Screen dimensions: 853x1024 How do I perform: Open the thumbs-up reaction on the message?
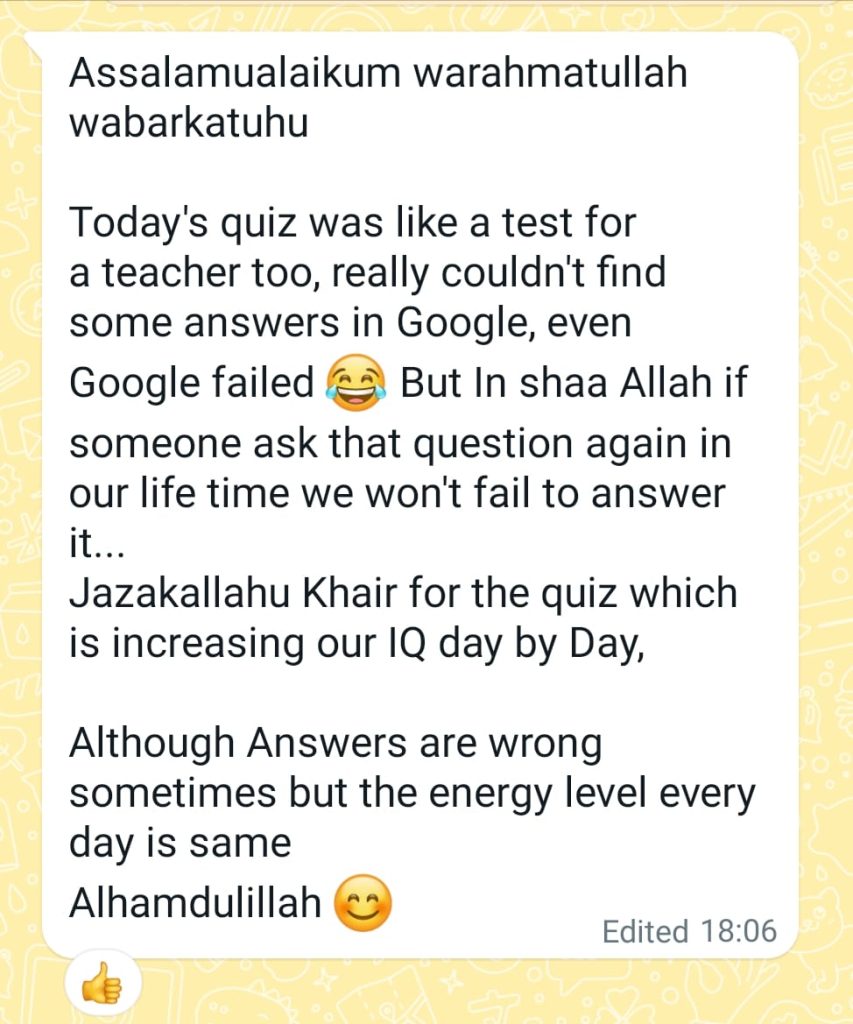(x=102, y=984)
